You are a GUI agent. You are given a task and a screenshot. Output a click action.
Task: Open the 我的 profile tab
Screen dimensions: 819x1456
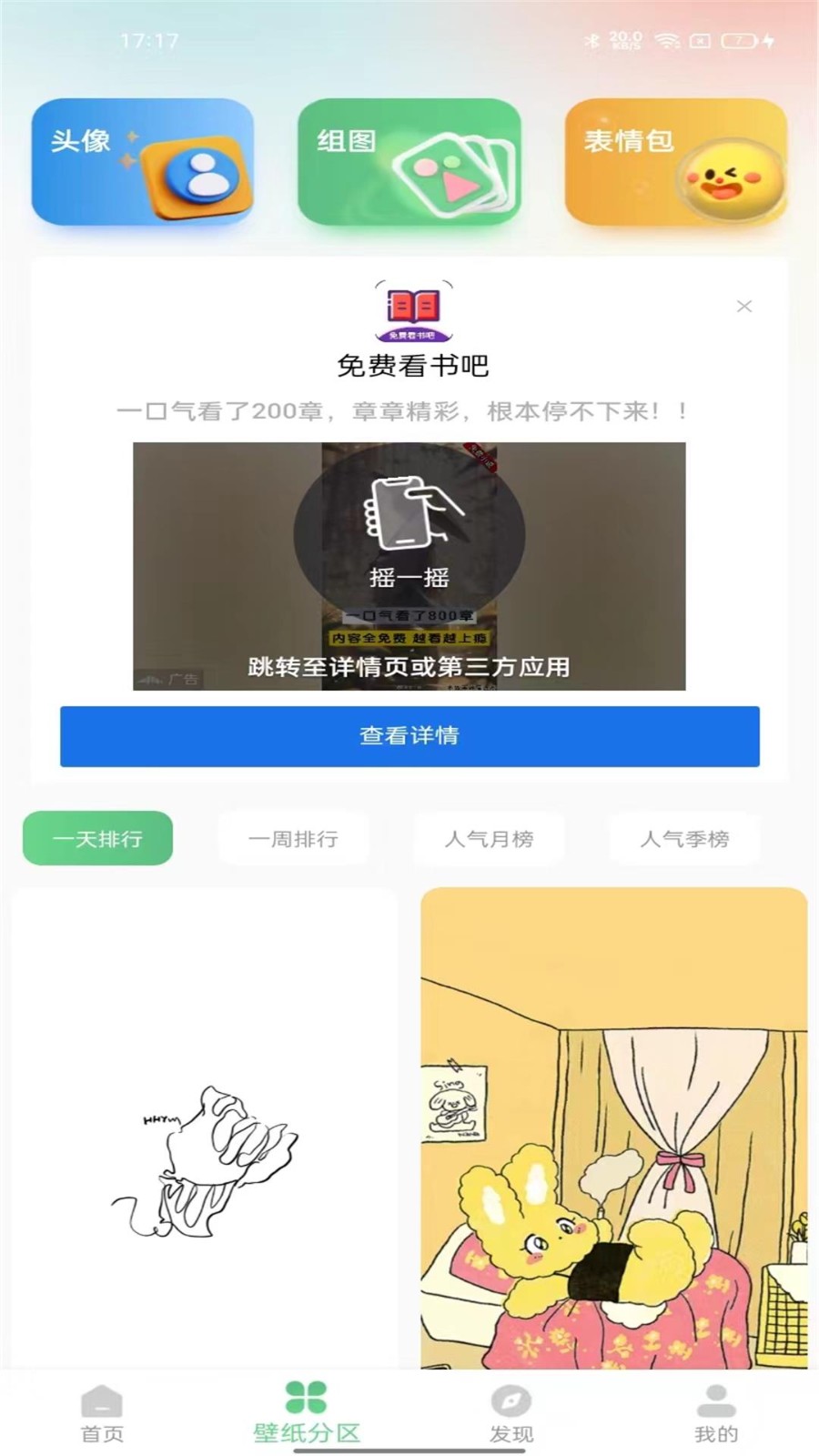[716, 1414]
